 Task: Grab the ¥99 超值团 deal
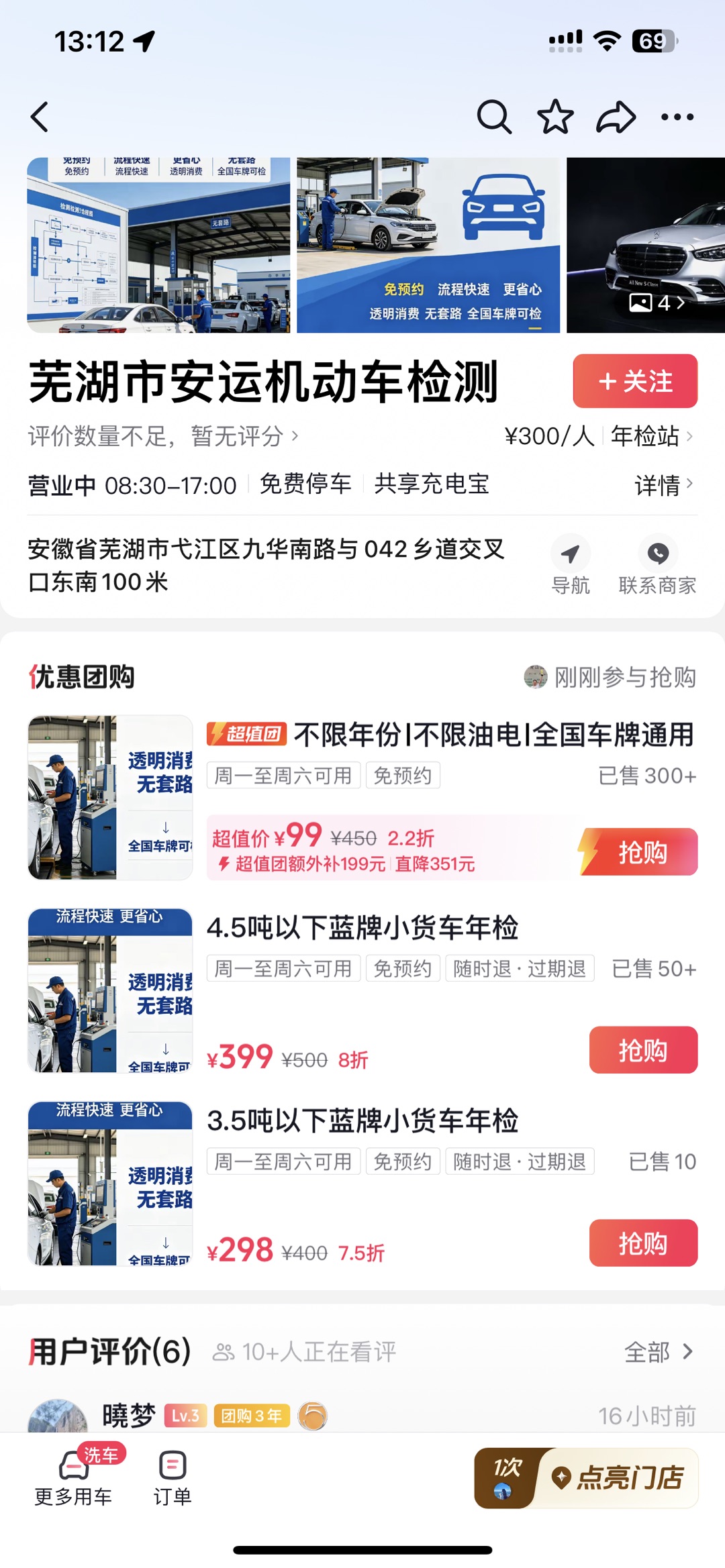(x=642, y=851)
